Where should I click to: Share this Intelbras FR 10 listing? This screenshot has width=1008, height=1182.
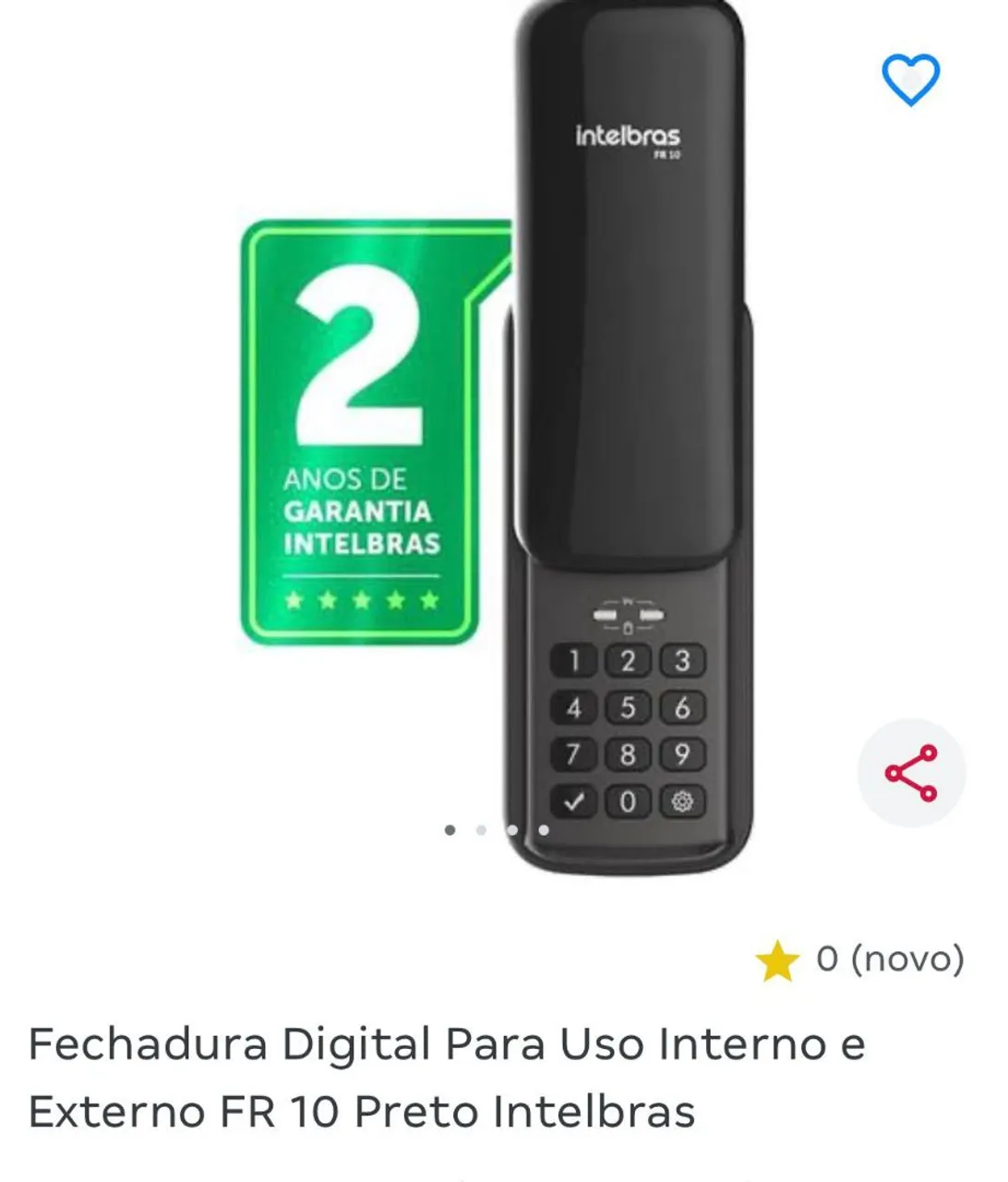[x=911, y=773]
